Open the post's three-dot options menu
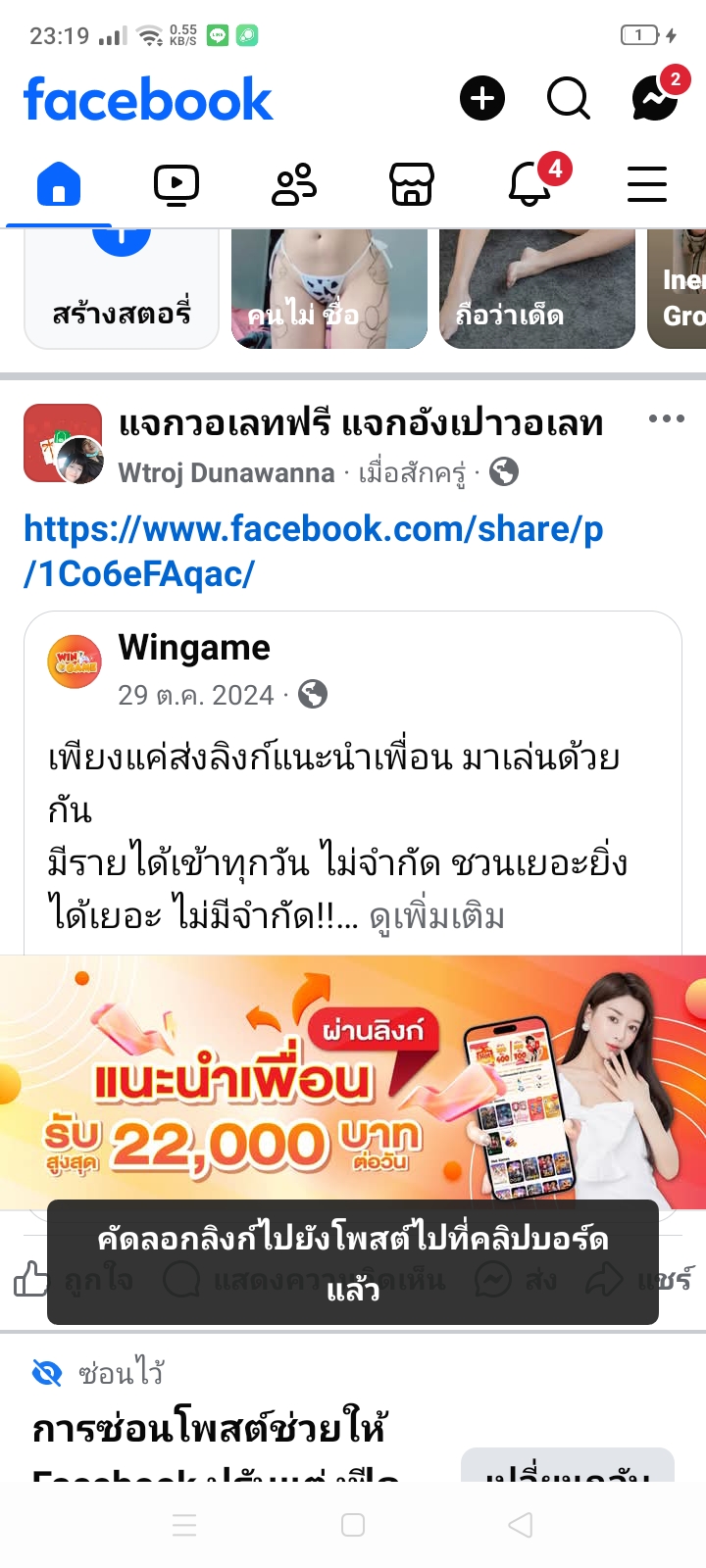The height and width of the screenshot is (1568, 706). click(667, 419)
